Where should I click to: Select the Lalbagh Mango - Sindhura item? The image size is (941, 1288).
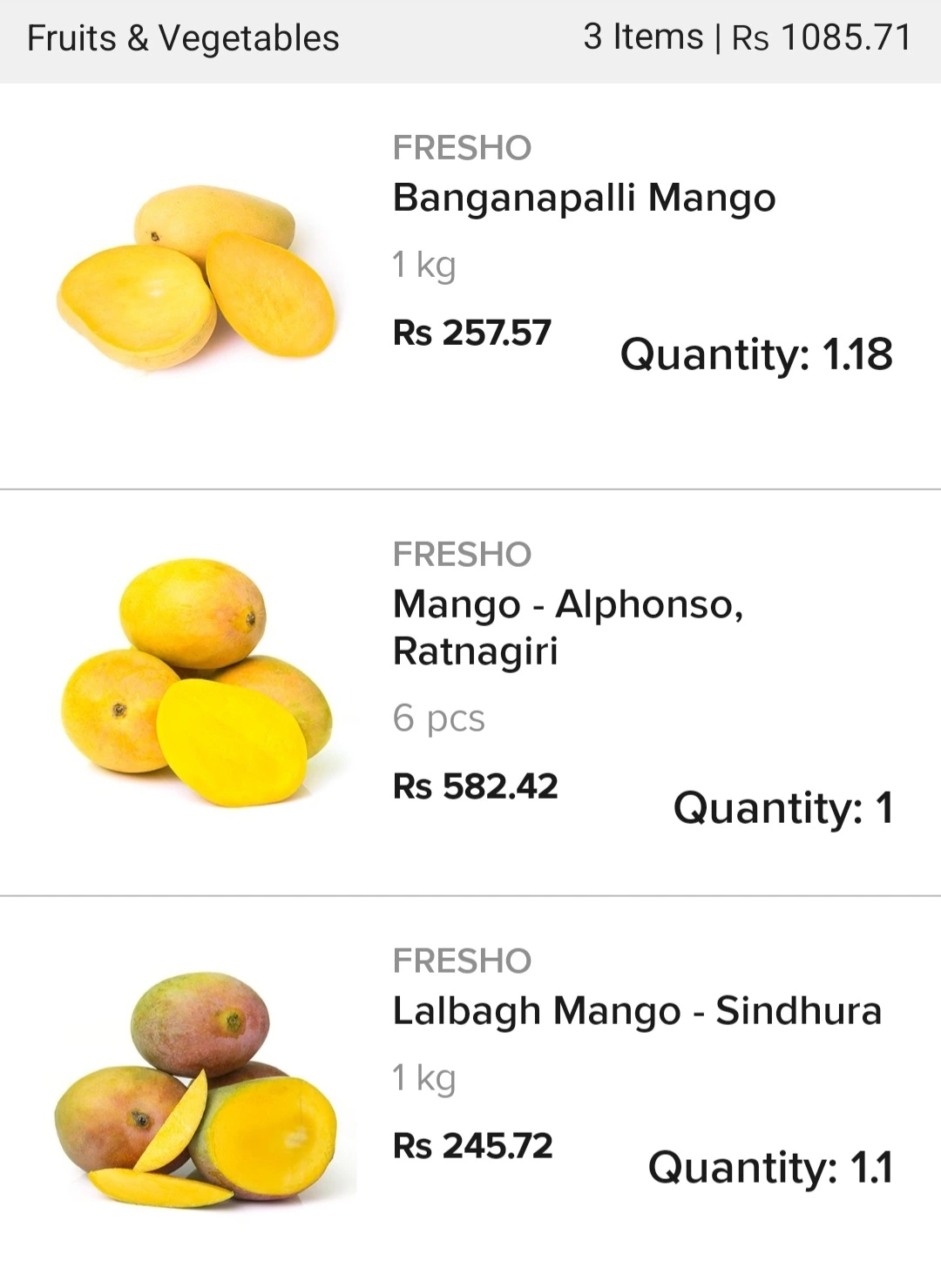[637, 1011]
